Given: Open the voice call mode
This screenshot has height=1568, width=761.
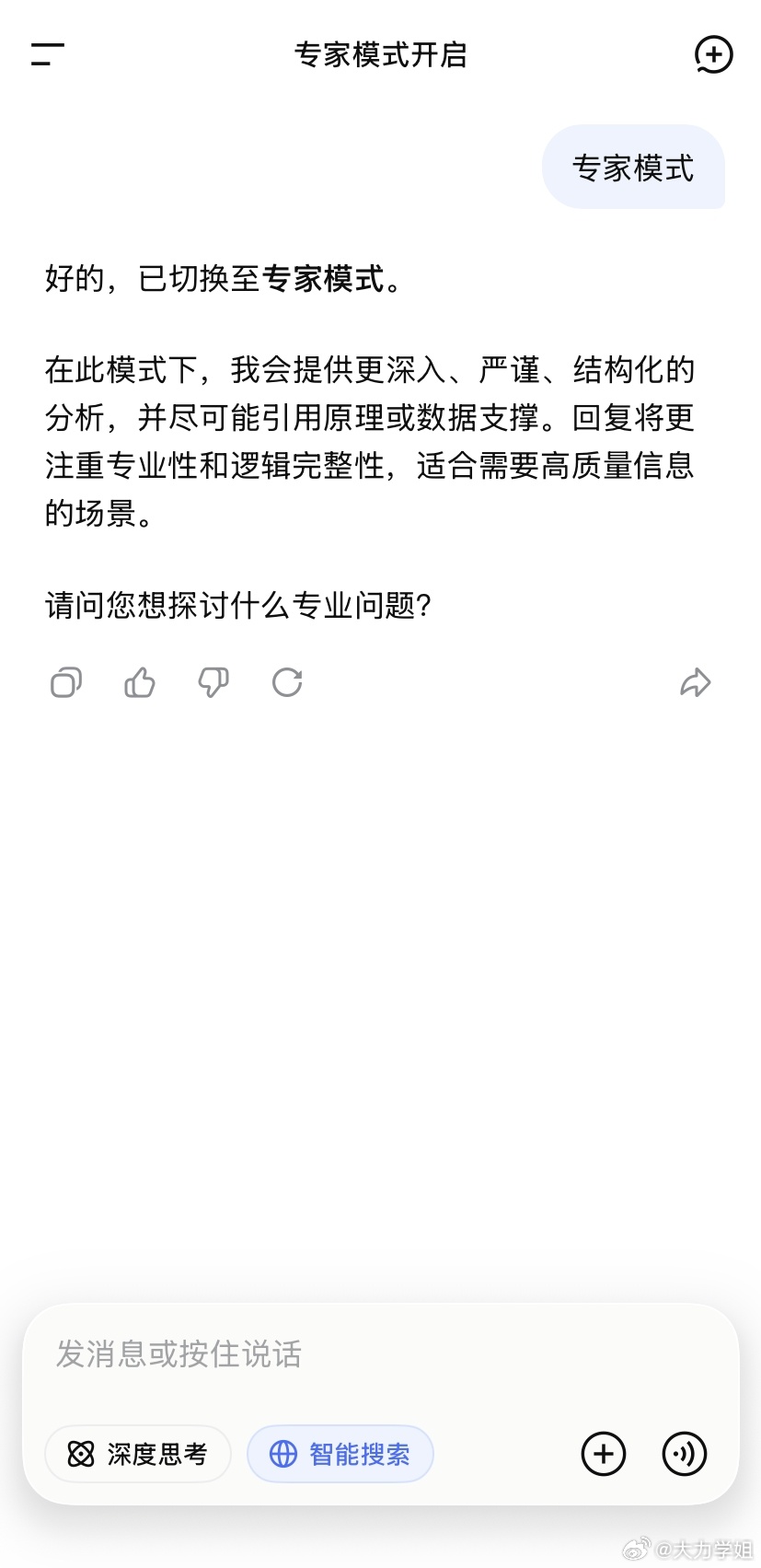Looking at the screenshot, I should click(684, 1453).
